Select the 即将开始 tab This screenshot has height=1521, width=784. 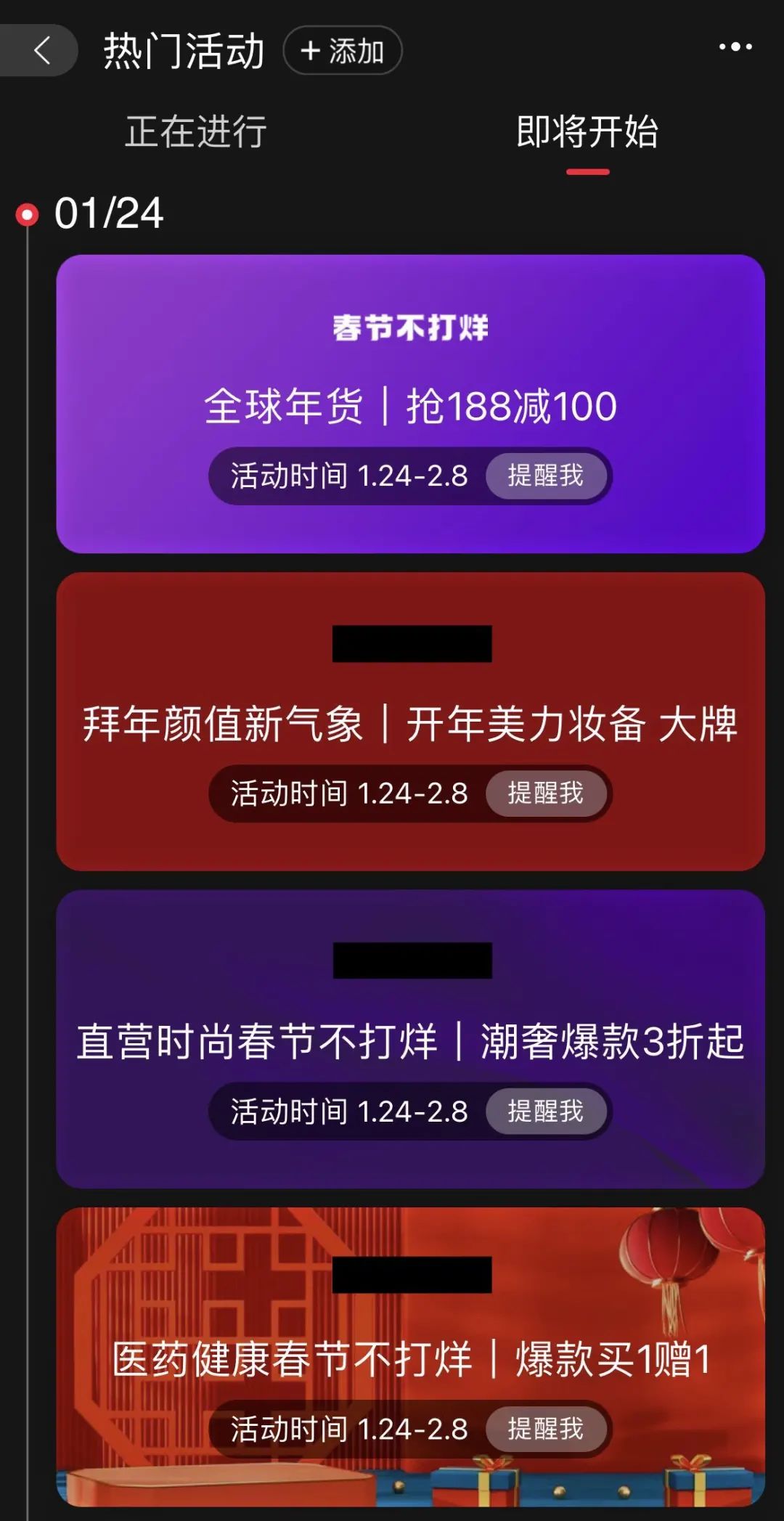tap(587, 132)
